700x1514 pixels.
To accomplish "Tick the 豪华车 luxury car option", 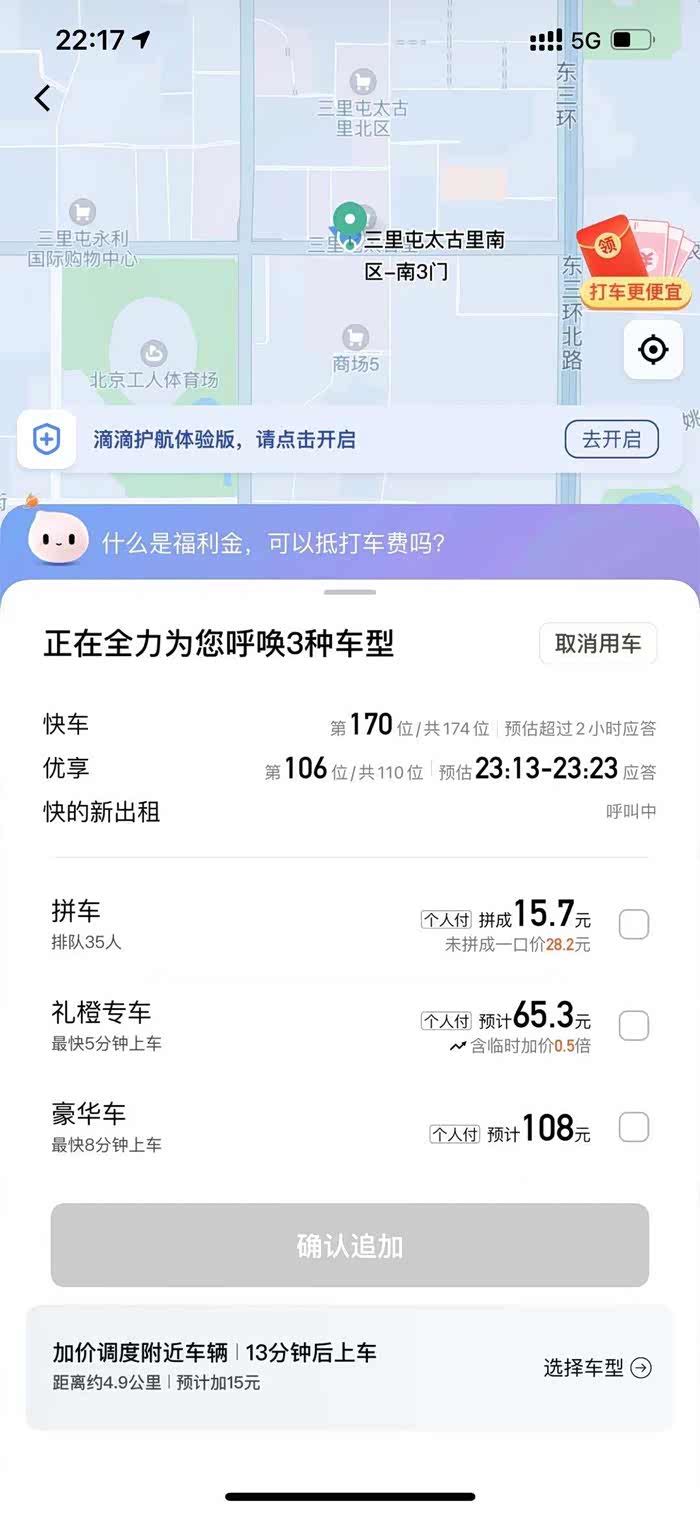I will pyautogui.click(x=634, y=1127).
